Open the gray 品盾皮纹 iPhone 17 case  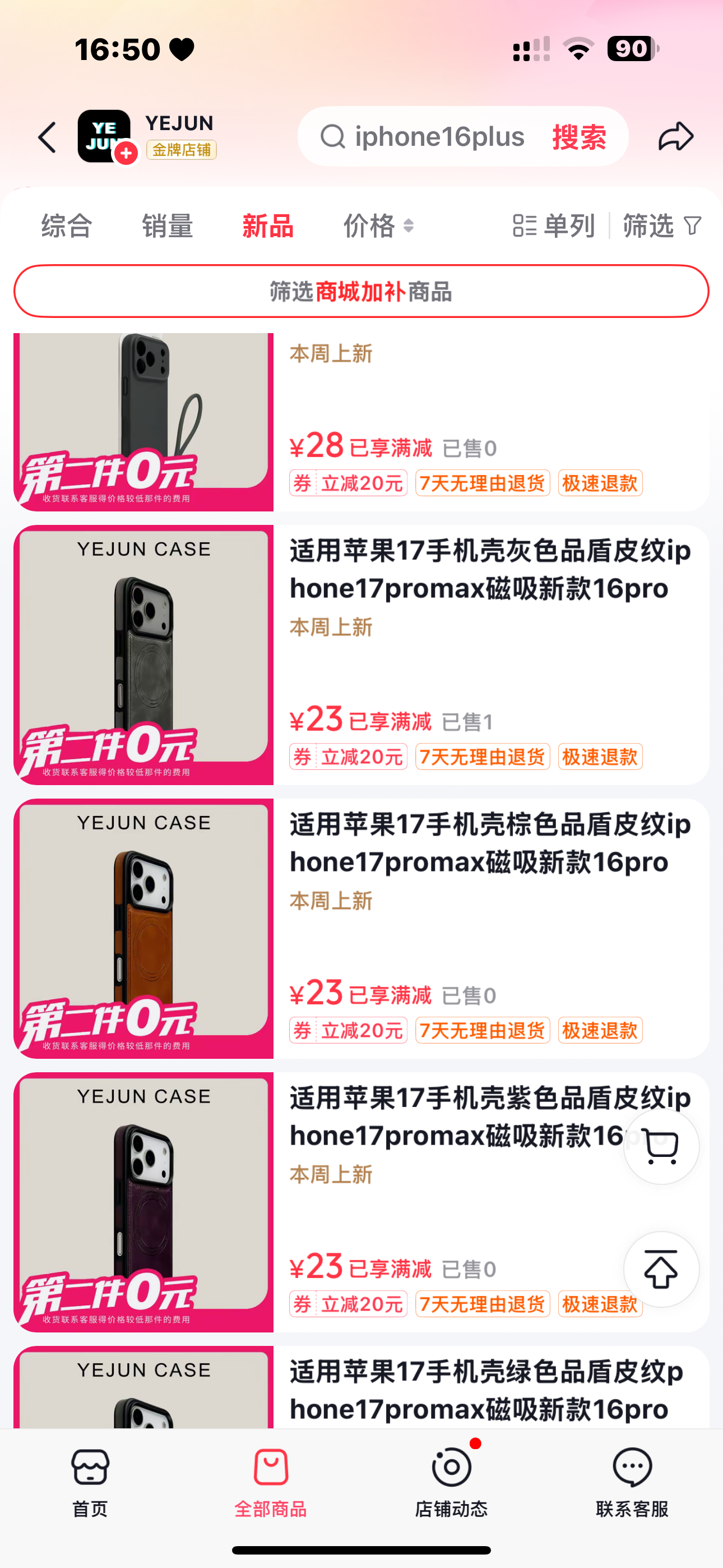361,655
